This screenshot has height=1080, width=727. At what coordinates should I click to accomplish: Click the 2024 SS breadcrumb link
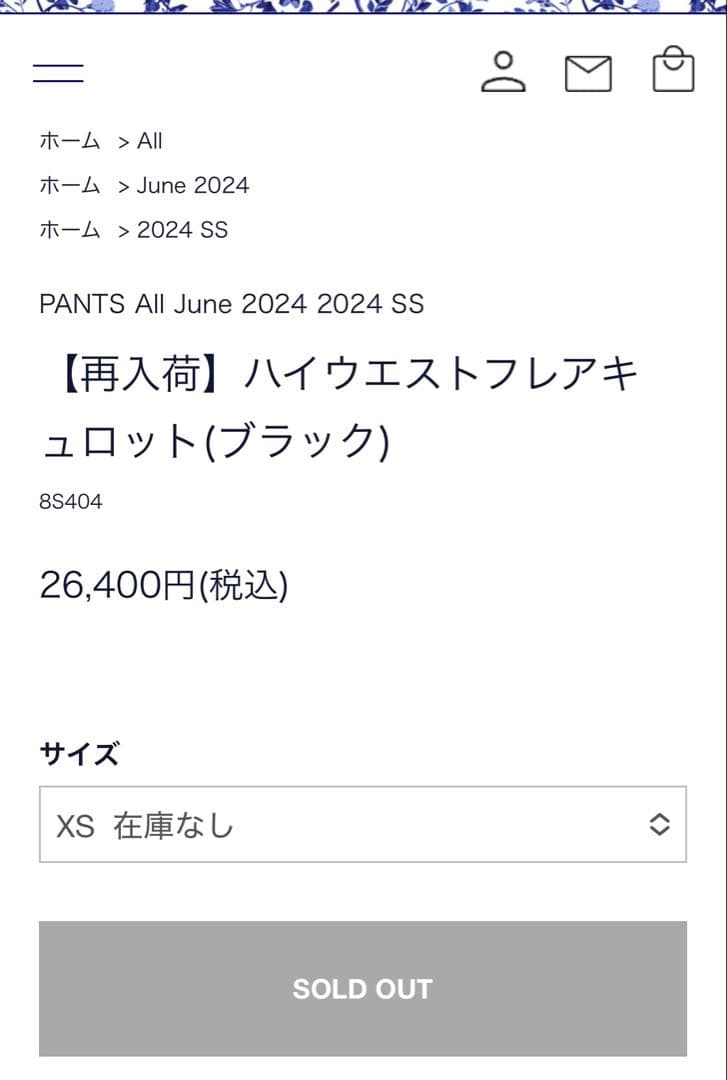[x=182, y=230]
